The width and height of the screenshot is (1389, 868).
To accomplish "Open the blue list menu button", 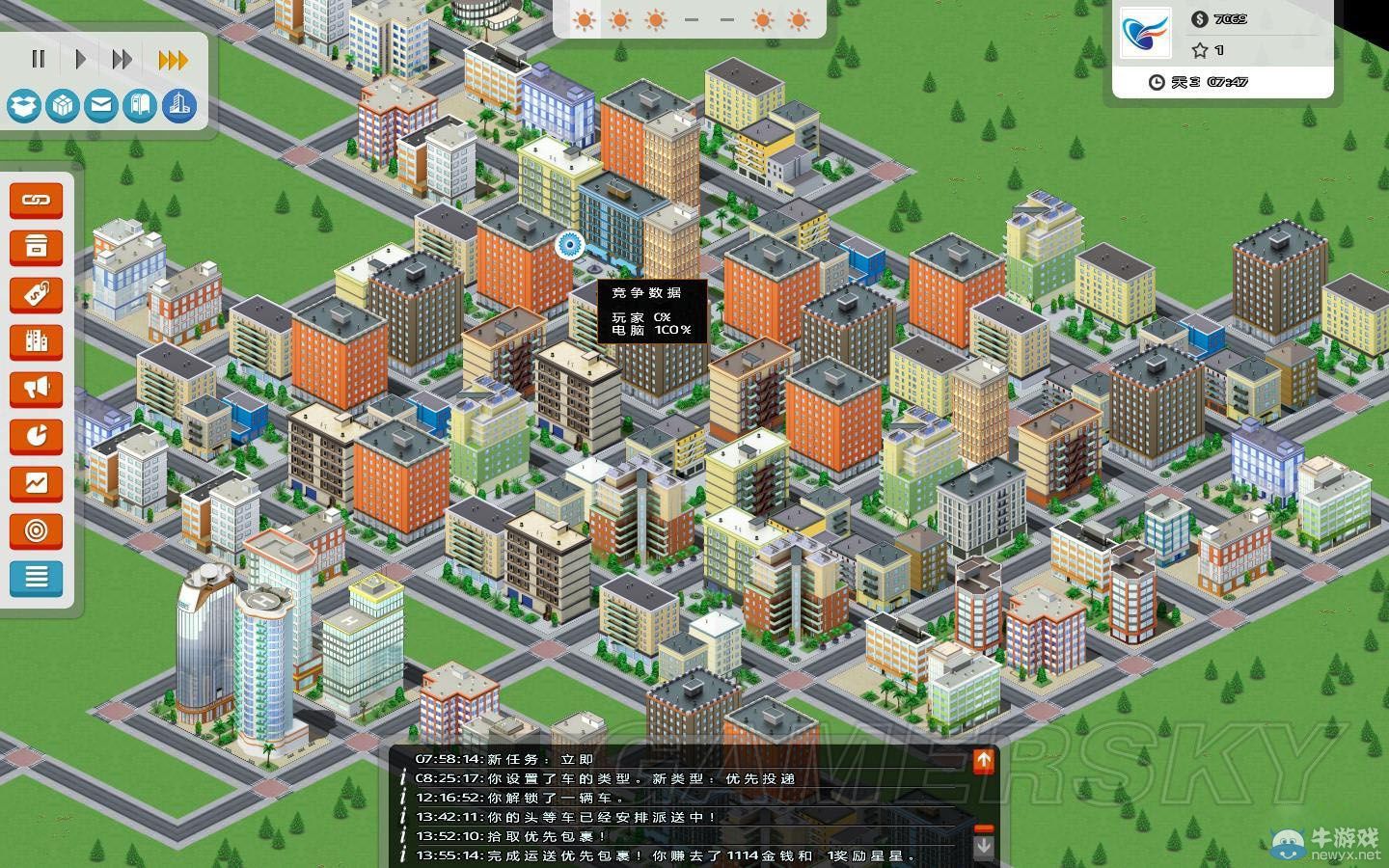I will [37, 578].
